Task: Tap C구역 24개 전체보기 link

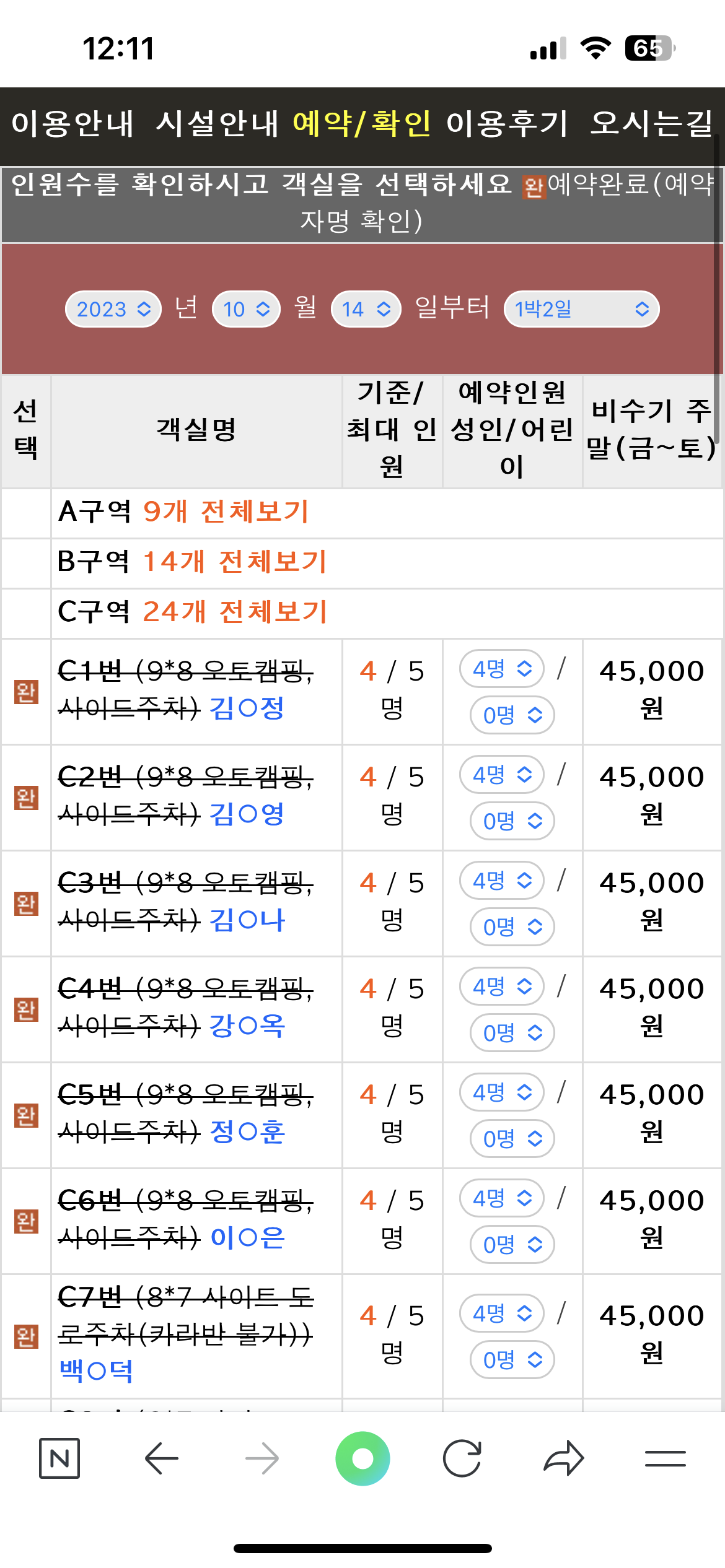Action: pos(235,612)
